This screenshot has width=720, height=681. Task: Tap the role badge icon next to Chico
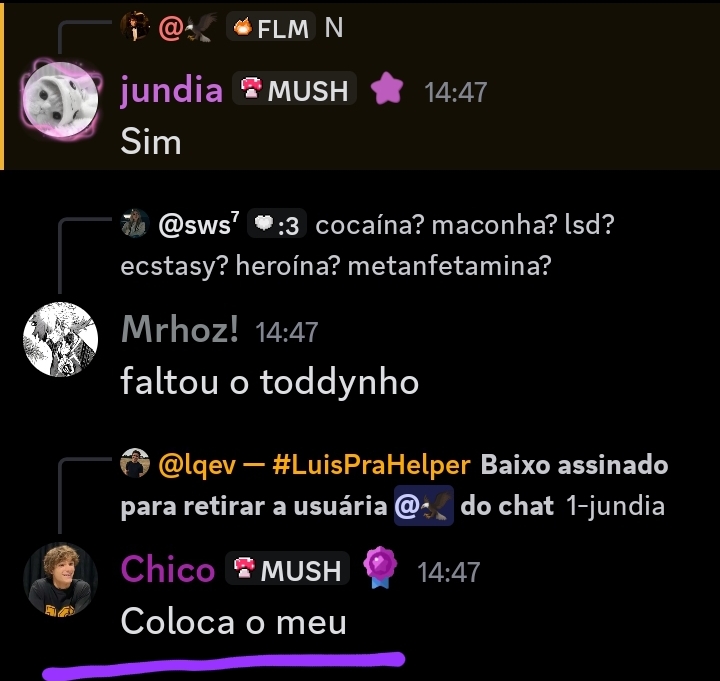click(380, 570)
